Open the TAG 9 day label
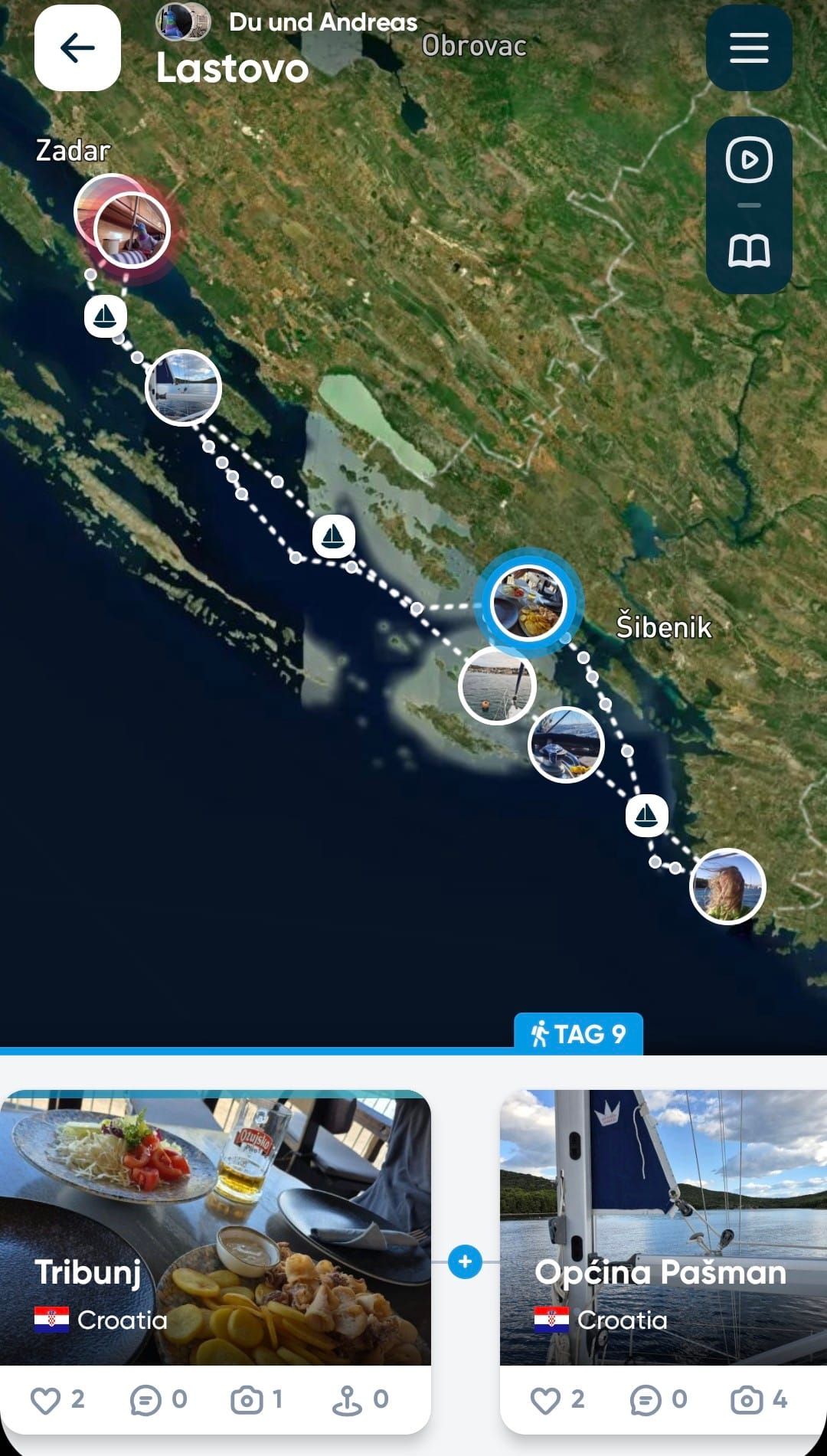Screen dimensions: 827x1456 pyautogui.click(x=578, y=1034)
